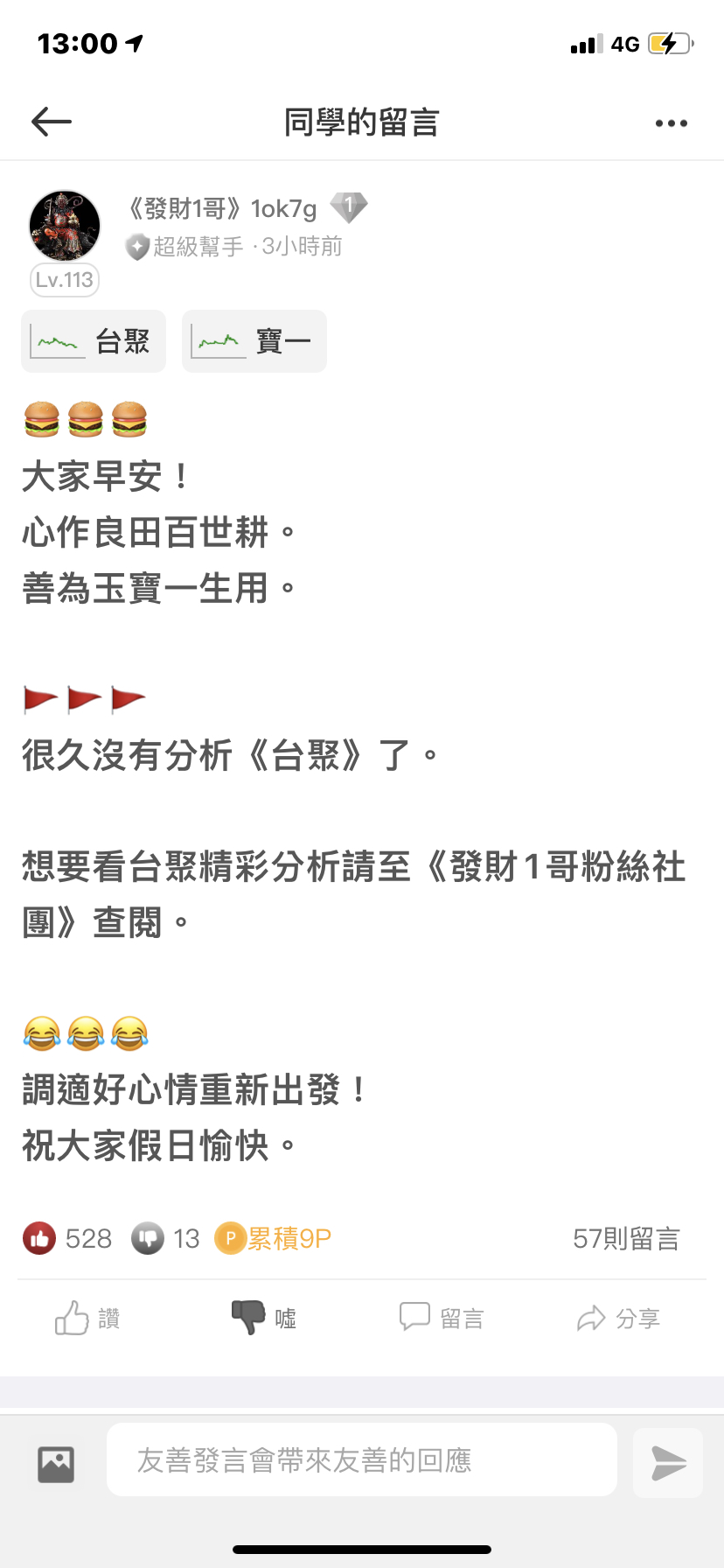Share the post via 分享
724x1568 pixels.
coord(618,1318)
